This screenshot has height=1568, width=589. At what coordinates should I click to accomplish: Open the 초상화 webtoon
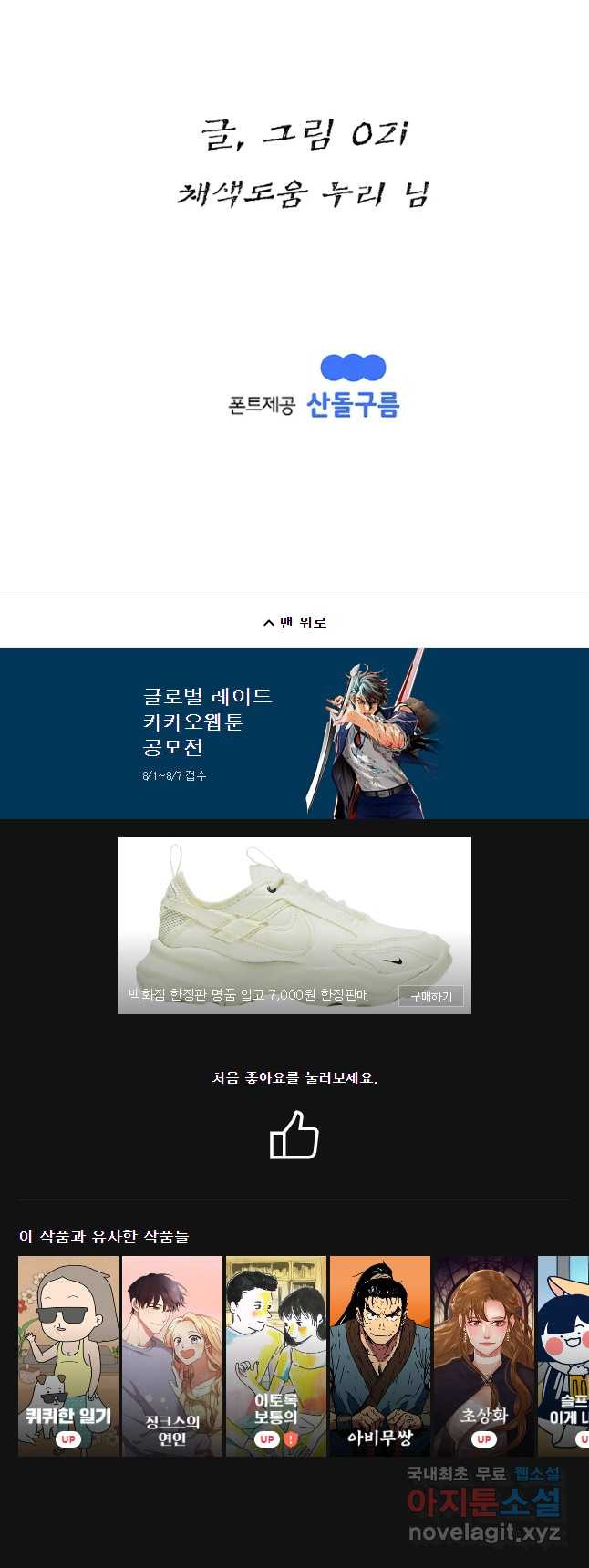(484, 1355)
